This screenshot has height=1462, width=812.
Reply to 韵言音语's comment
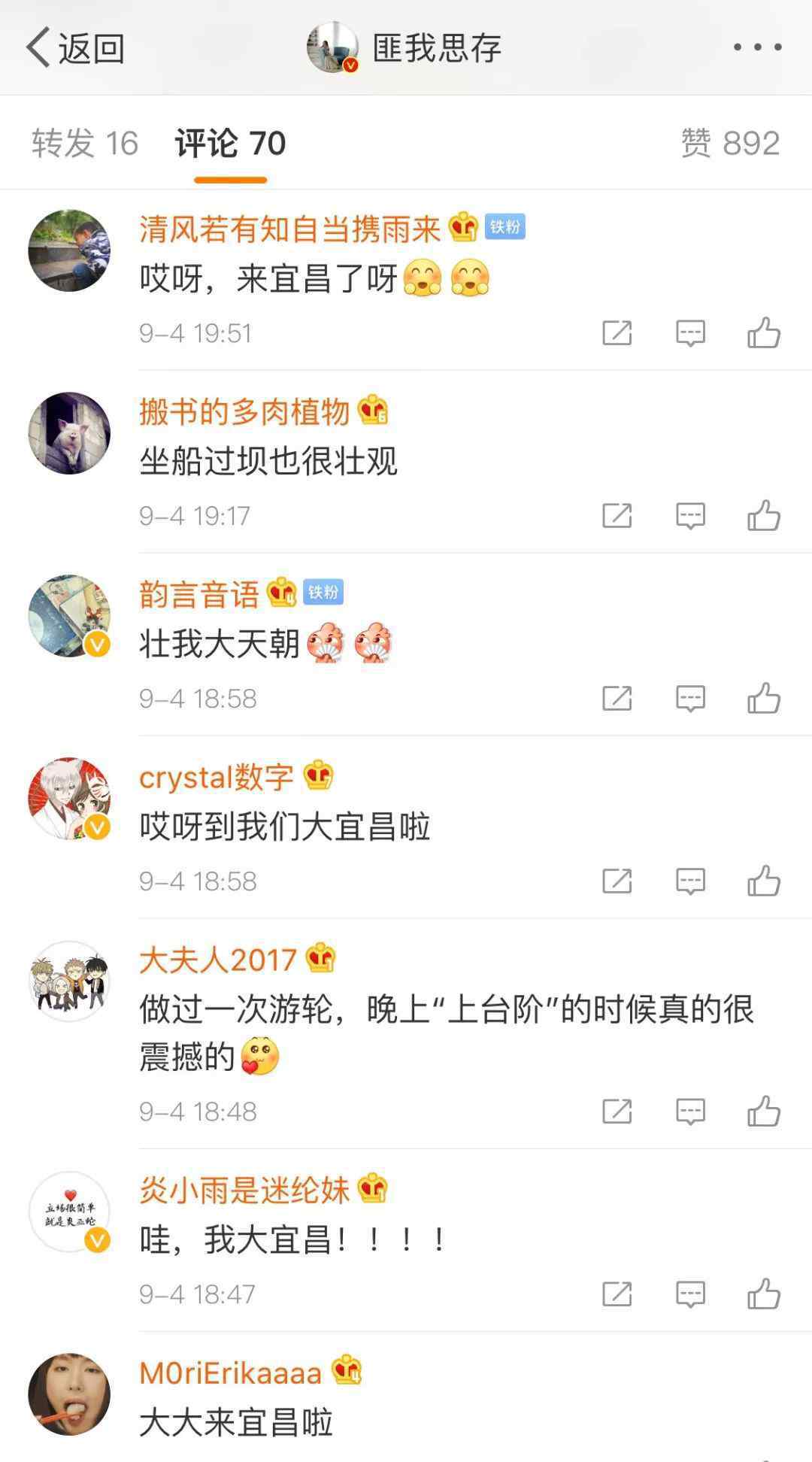pyautogui.click(x=689, y=699)
